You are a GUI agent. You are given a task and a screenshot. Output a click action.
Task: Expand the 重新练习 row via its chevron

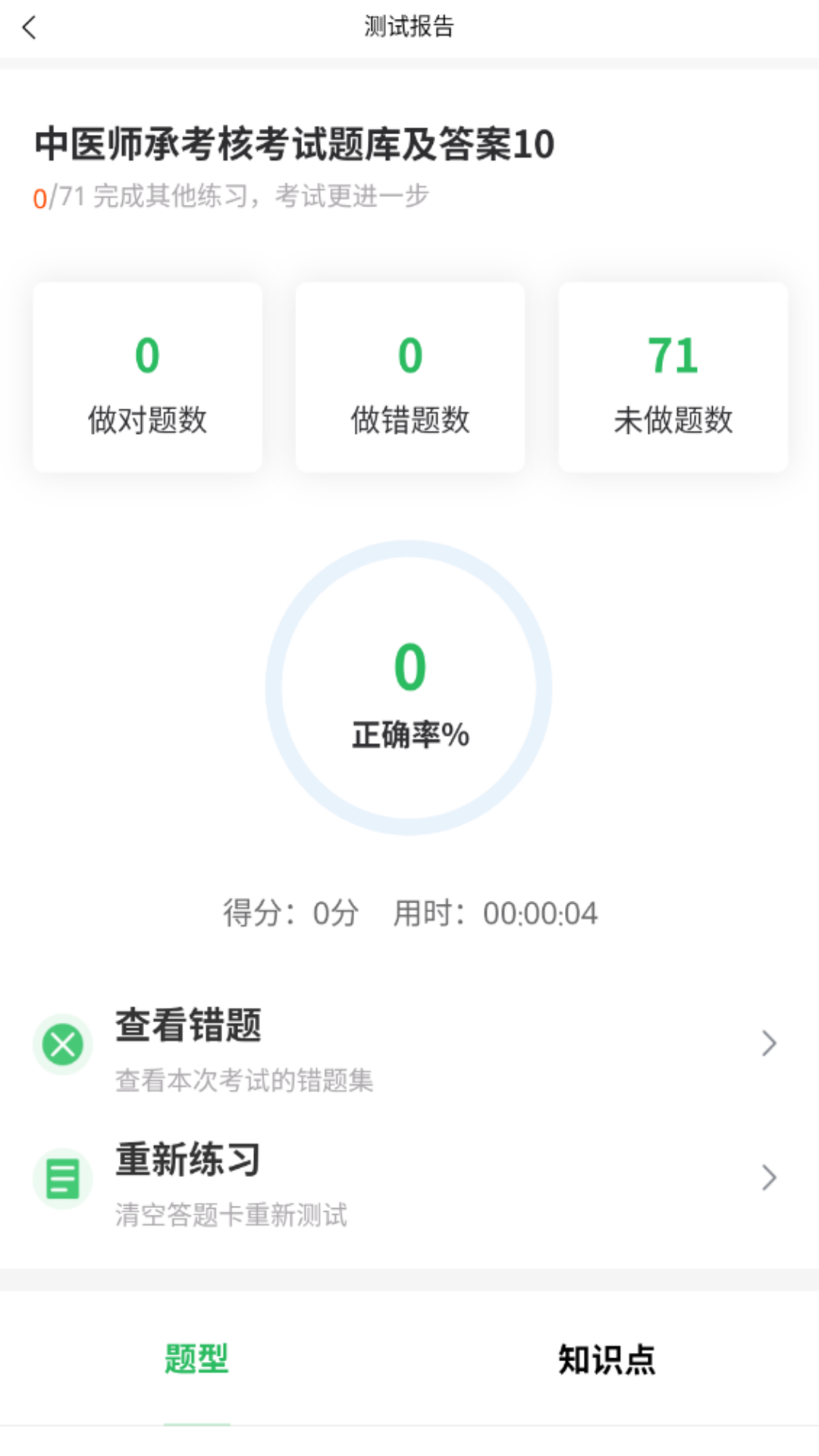click(x=768, y=1178)
